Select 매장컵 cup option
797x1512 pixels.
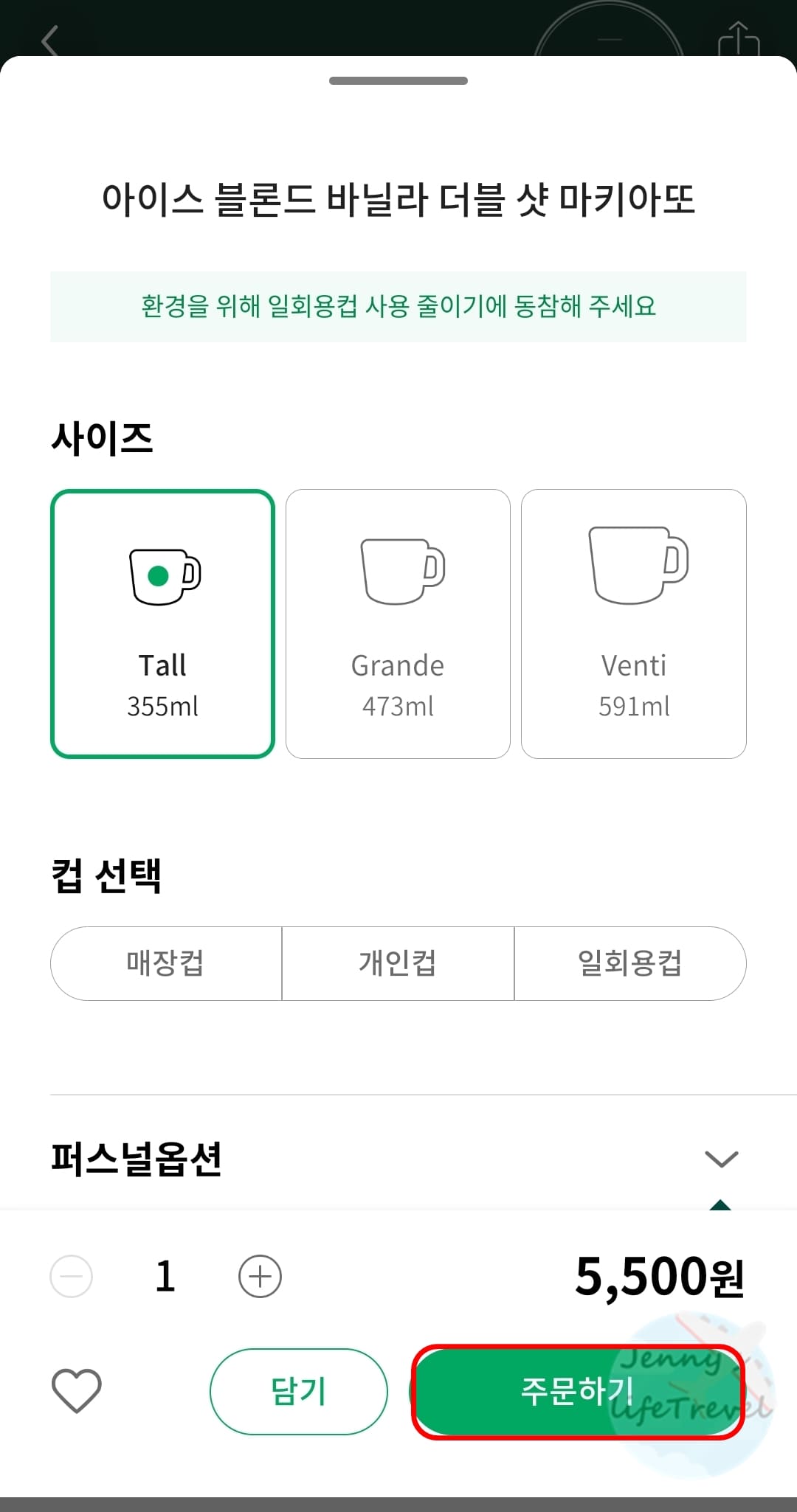166,963
